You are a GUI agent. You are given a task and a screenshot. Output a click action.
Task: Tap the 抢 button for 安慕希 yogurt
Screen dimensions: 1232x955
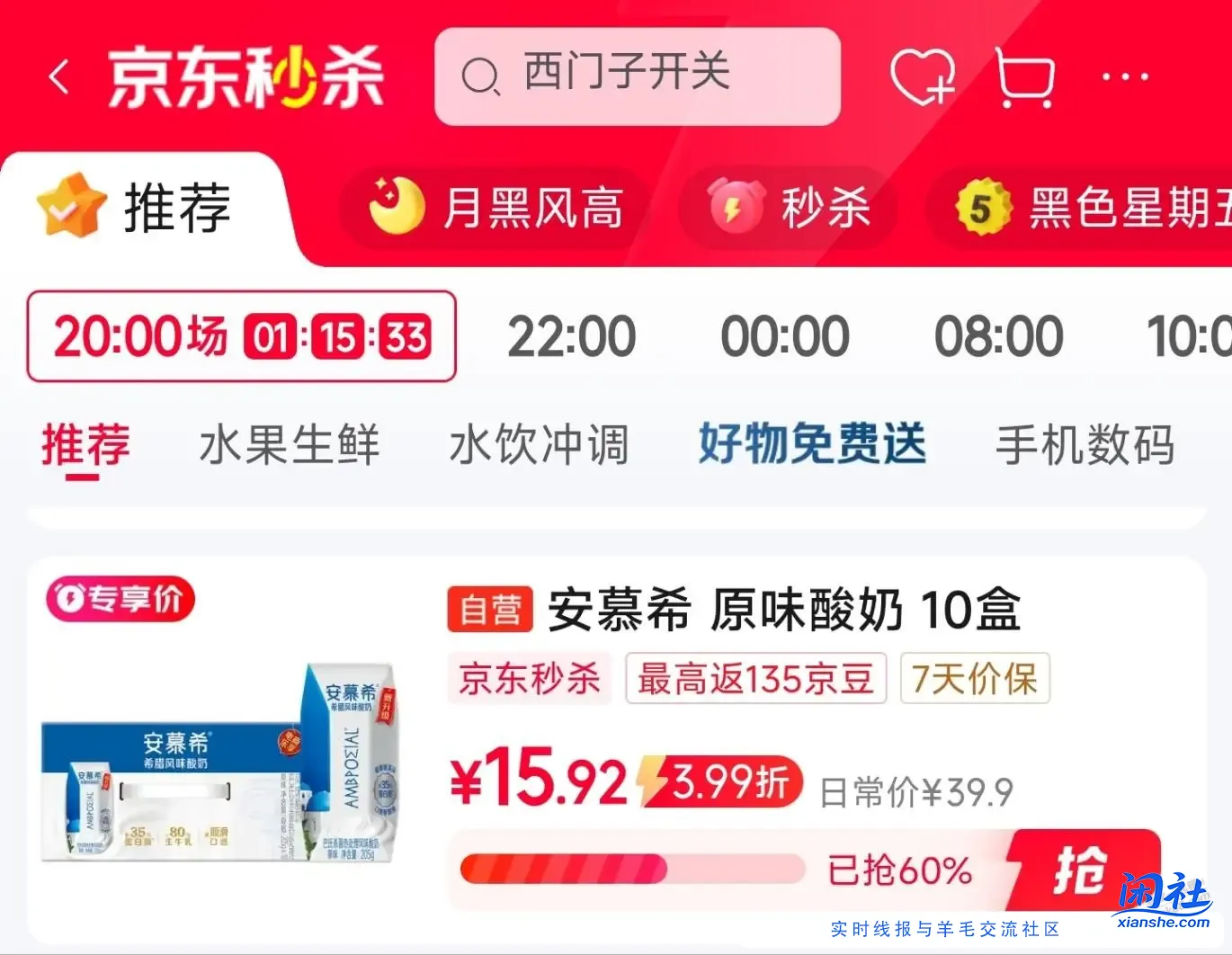click(x=1080, y=870)
